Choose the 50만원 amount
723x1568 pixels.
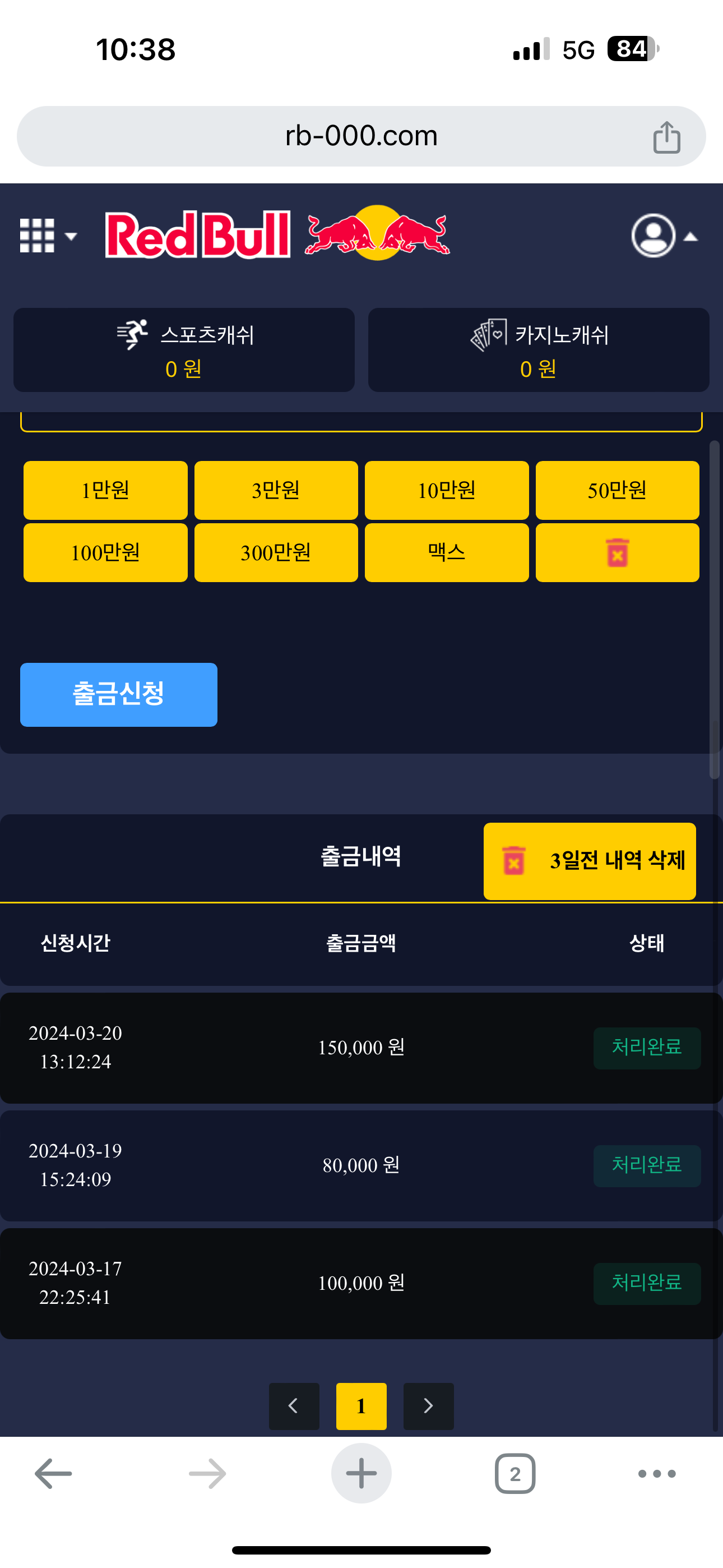point(617,490)
